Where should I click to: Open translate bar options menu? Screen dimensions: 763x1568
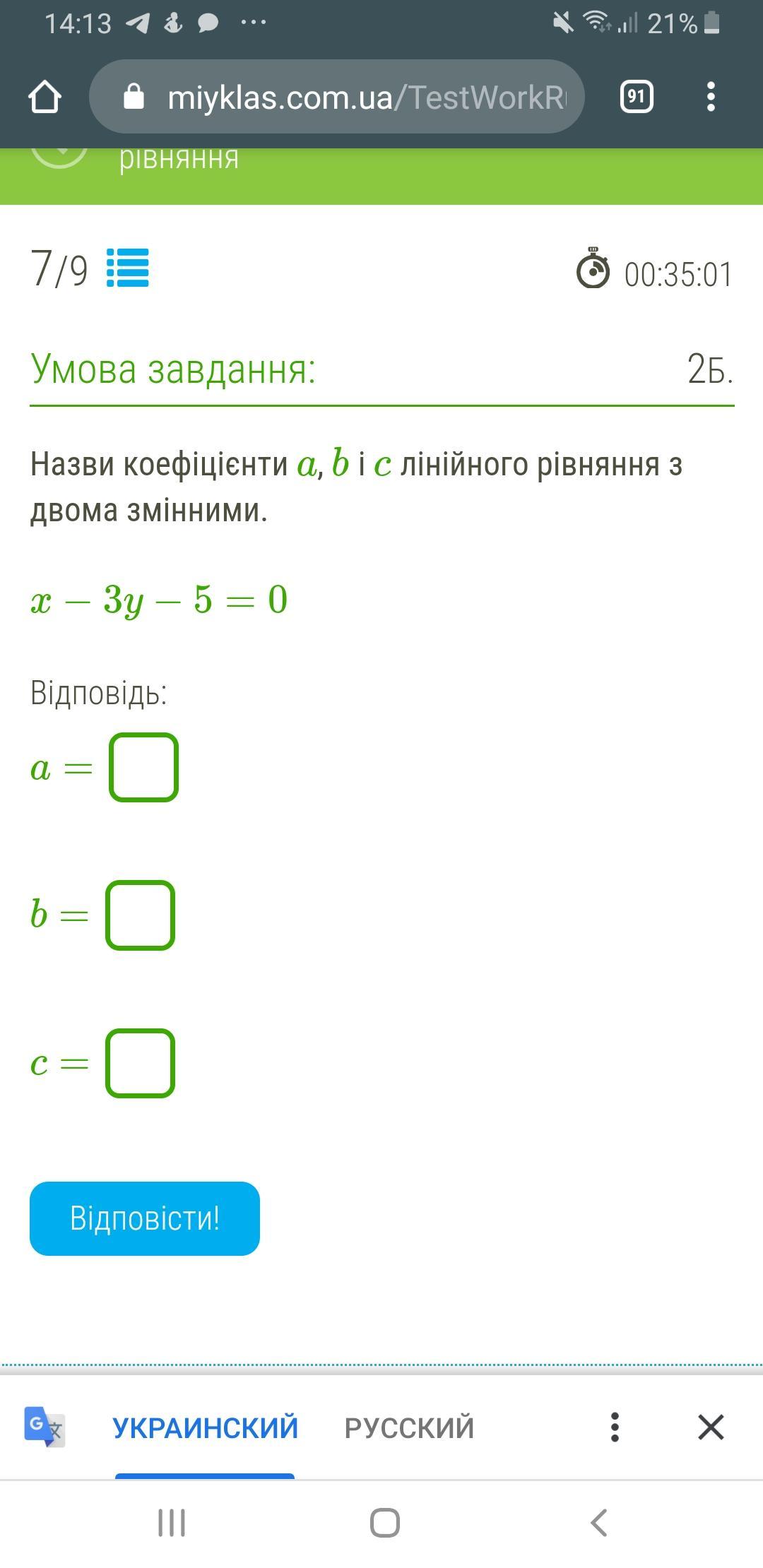(x=615, y=1427)
